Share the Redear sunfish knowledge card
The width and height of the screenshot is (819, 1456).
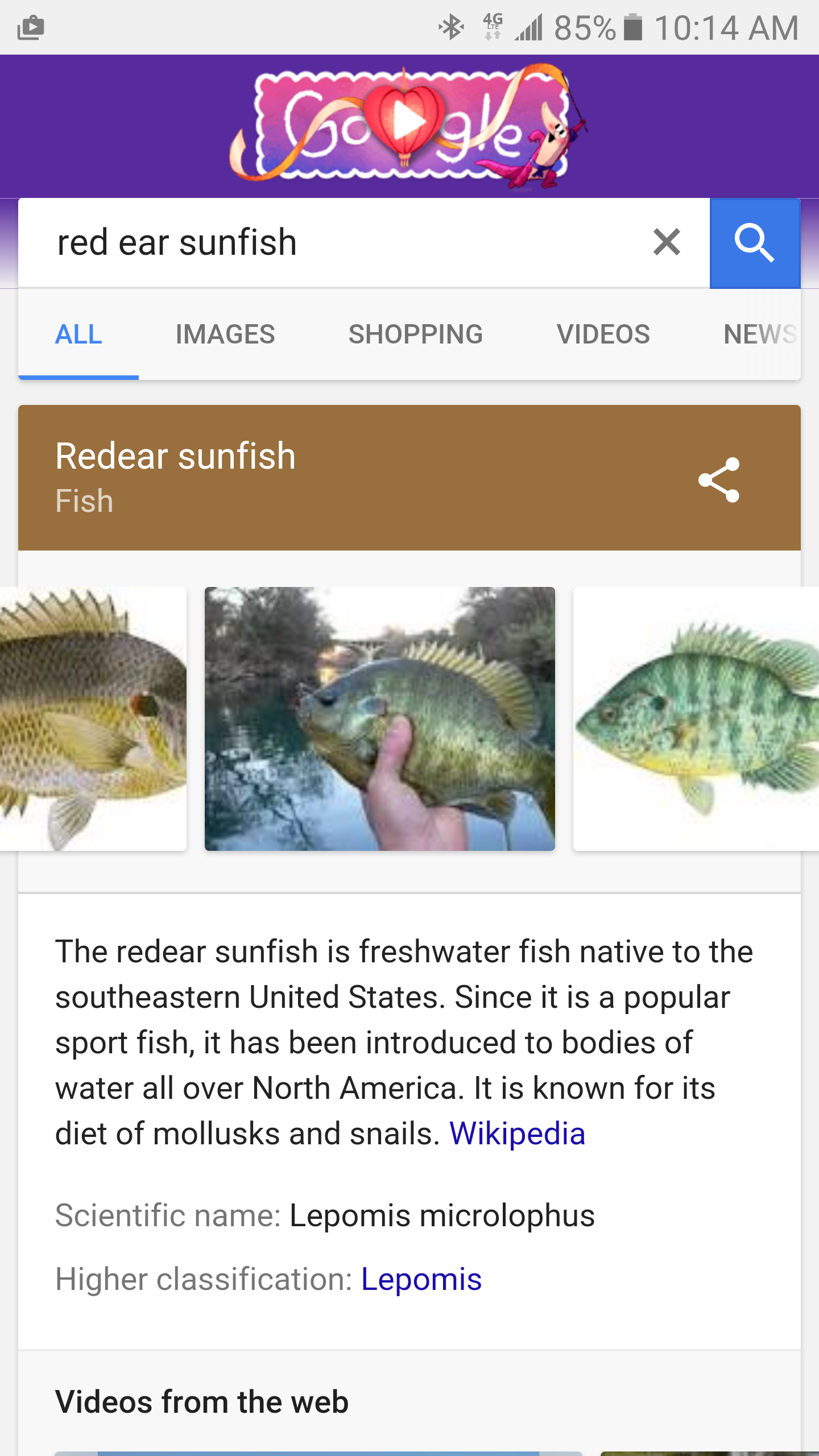point(719,479)
